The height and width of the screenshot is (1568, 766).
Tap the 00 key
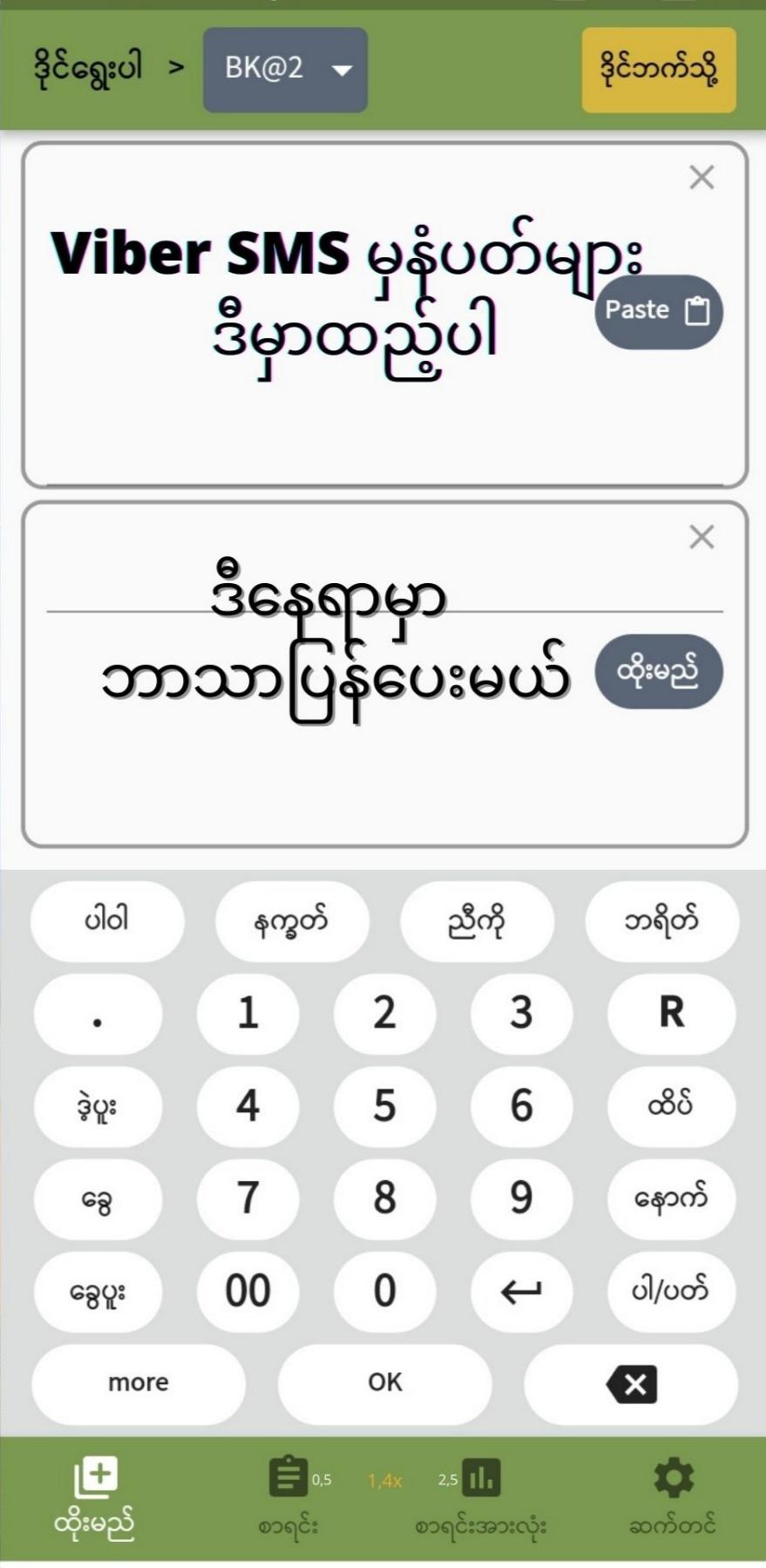pos(247,1291)
